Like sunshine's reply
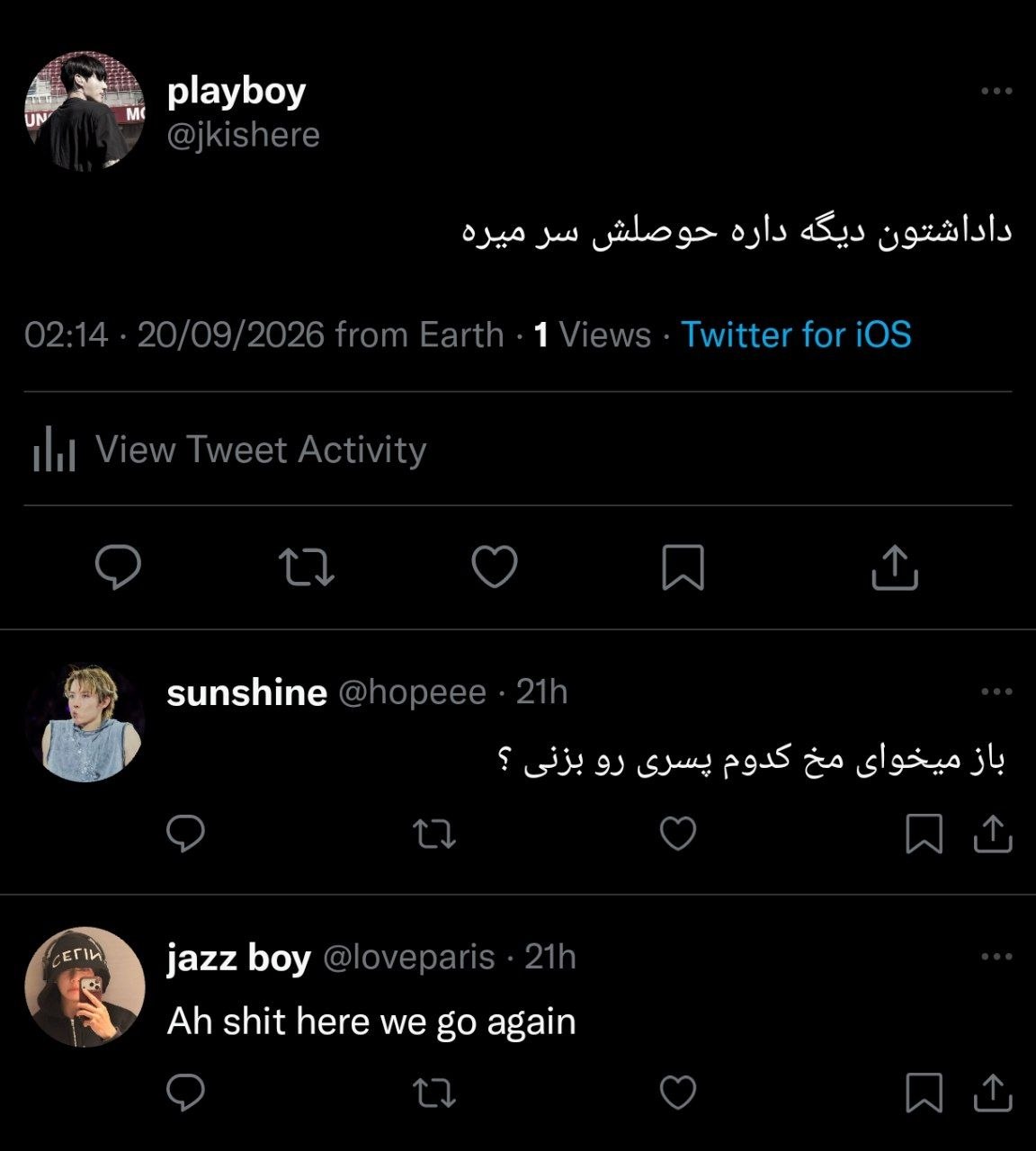This screenshot has width=1036, height=1151. coord(678,834)
